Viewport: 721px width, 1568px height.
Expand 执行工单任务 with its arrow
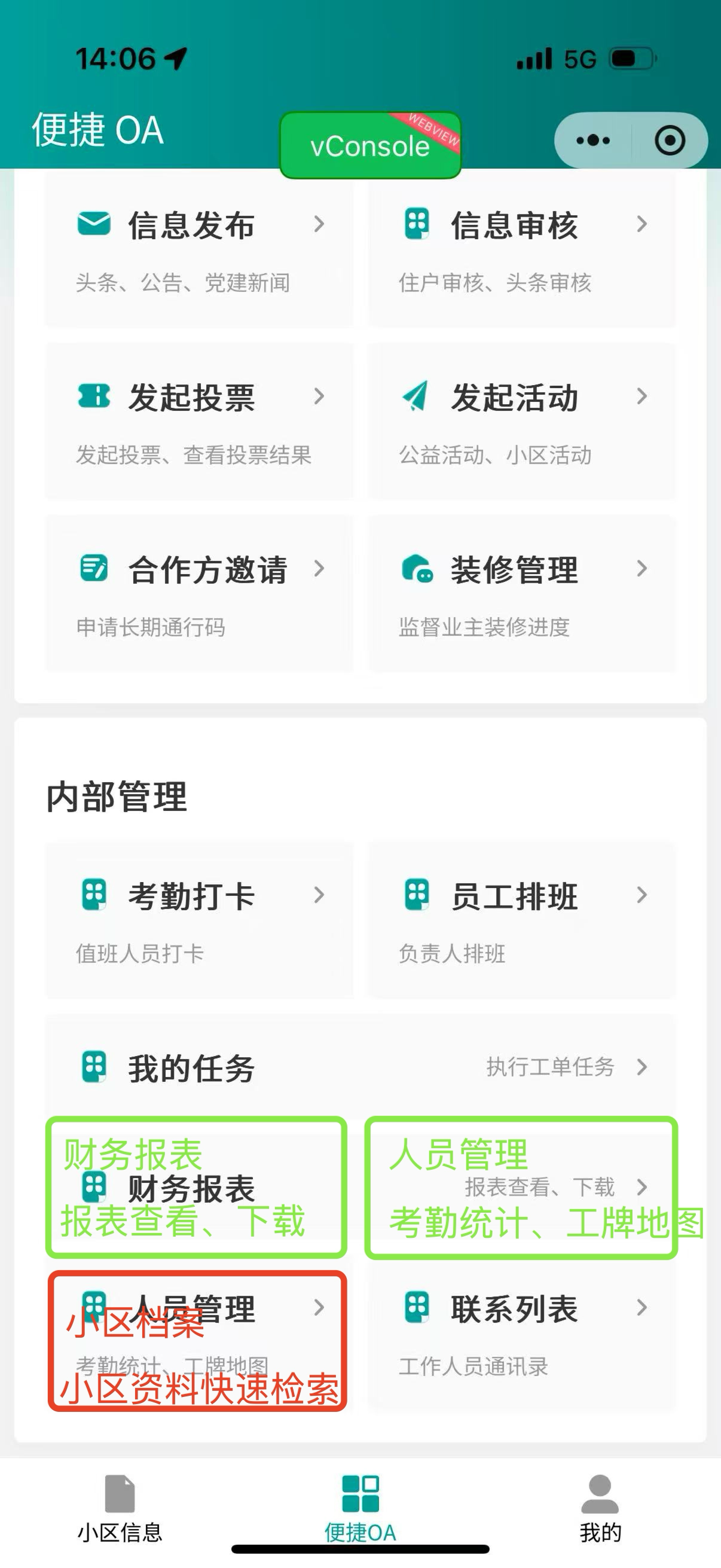(643, 1066)
